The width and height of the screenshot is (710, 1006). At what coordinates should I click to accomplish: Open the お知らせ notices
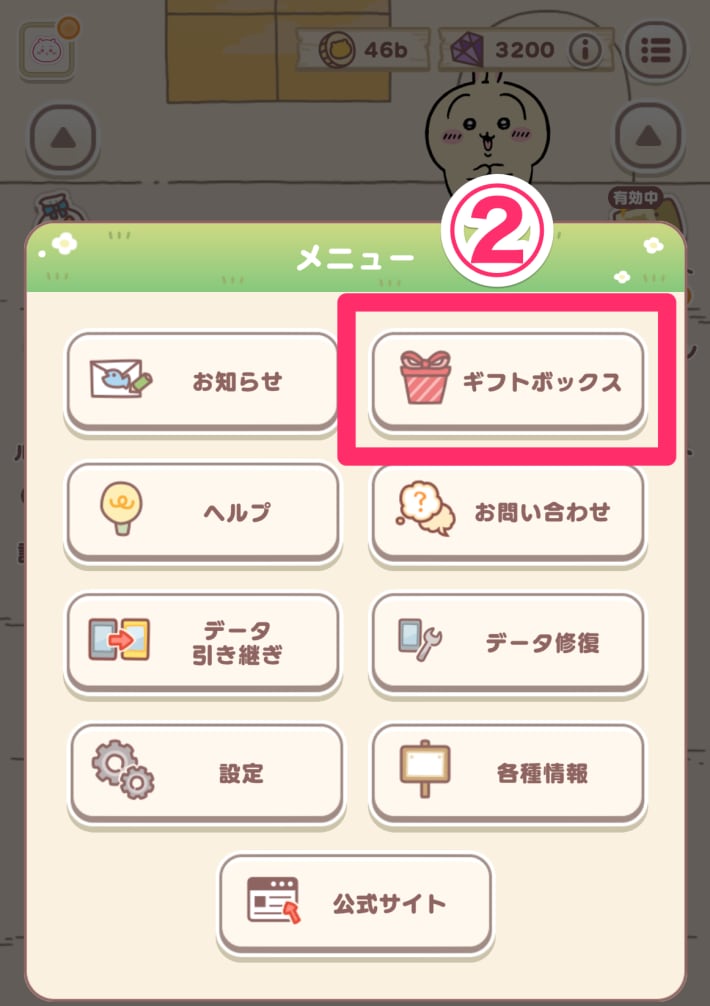(203, 382)
